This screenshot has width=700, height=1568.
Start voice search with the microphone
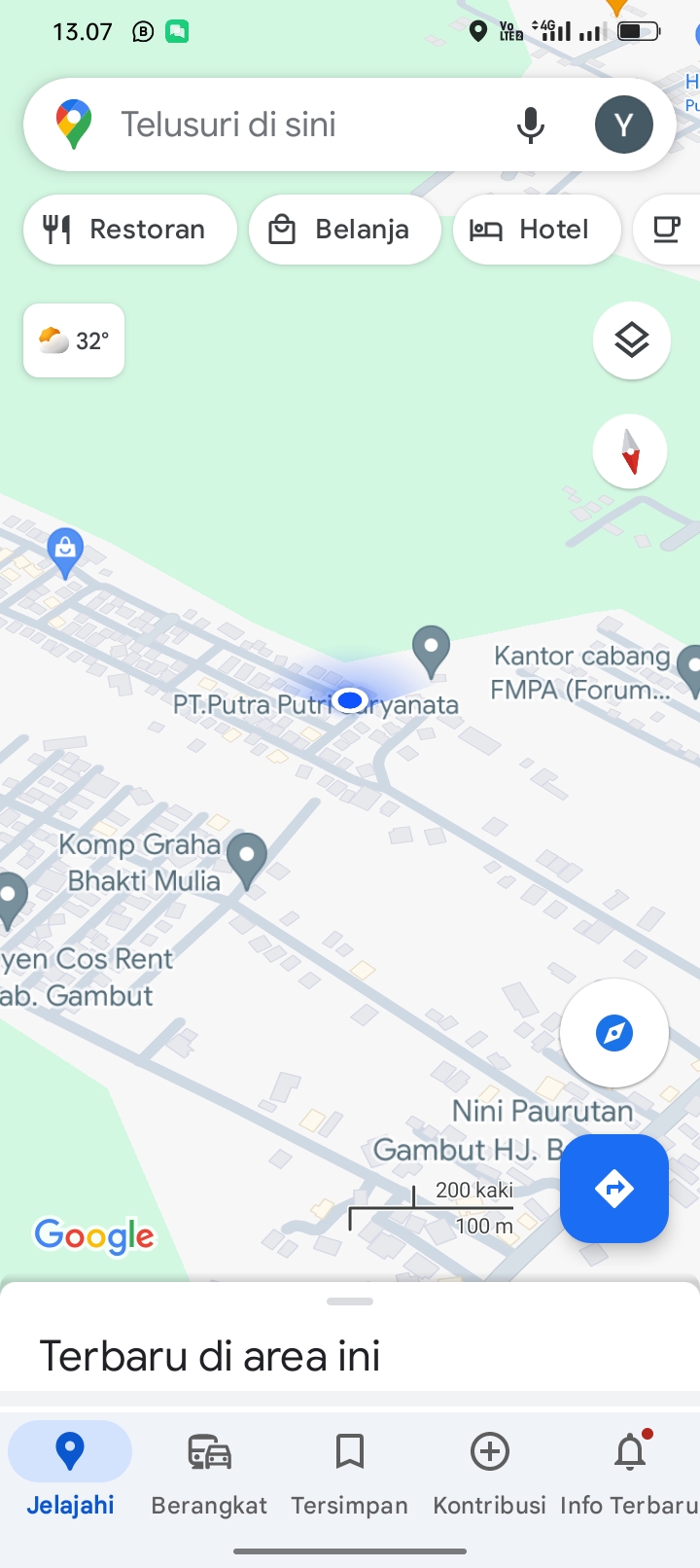531,125
